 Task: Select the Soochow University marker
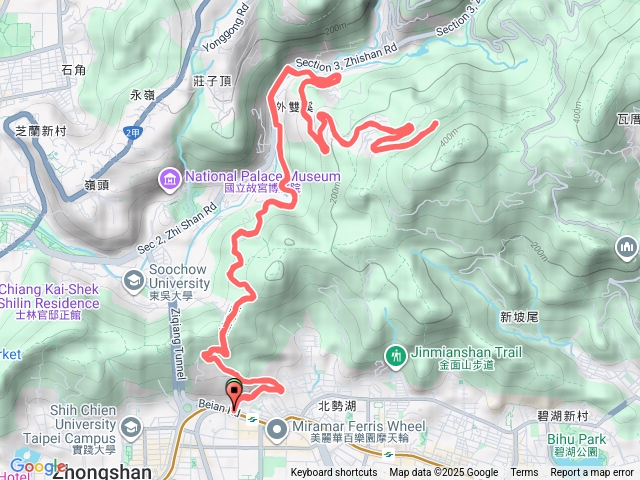(135, 279)
